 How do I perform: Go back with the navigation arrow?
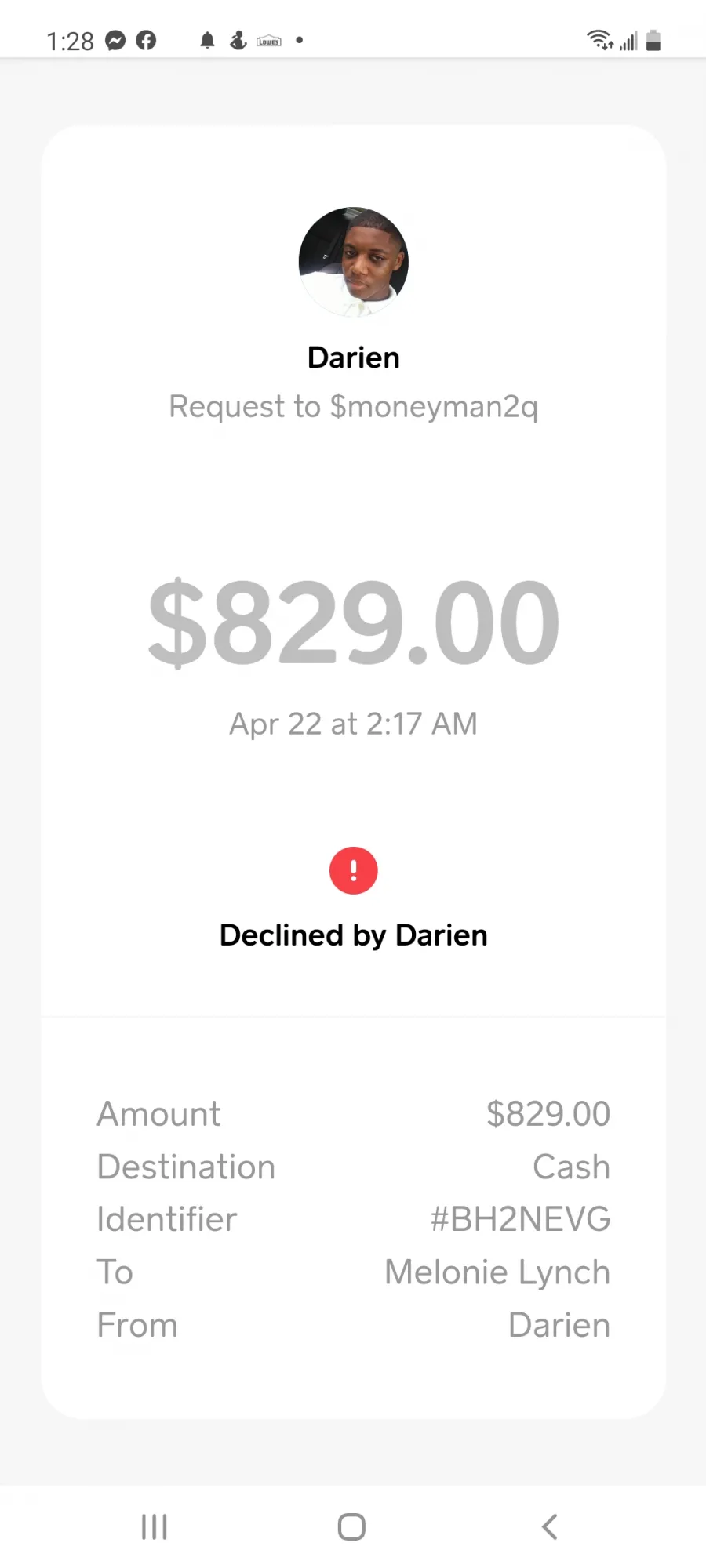click(x=550, y=1526)
